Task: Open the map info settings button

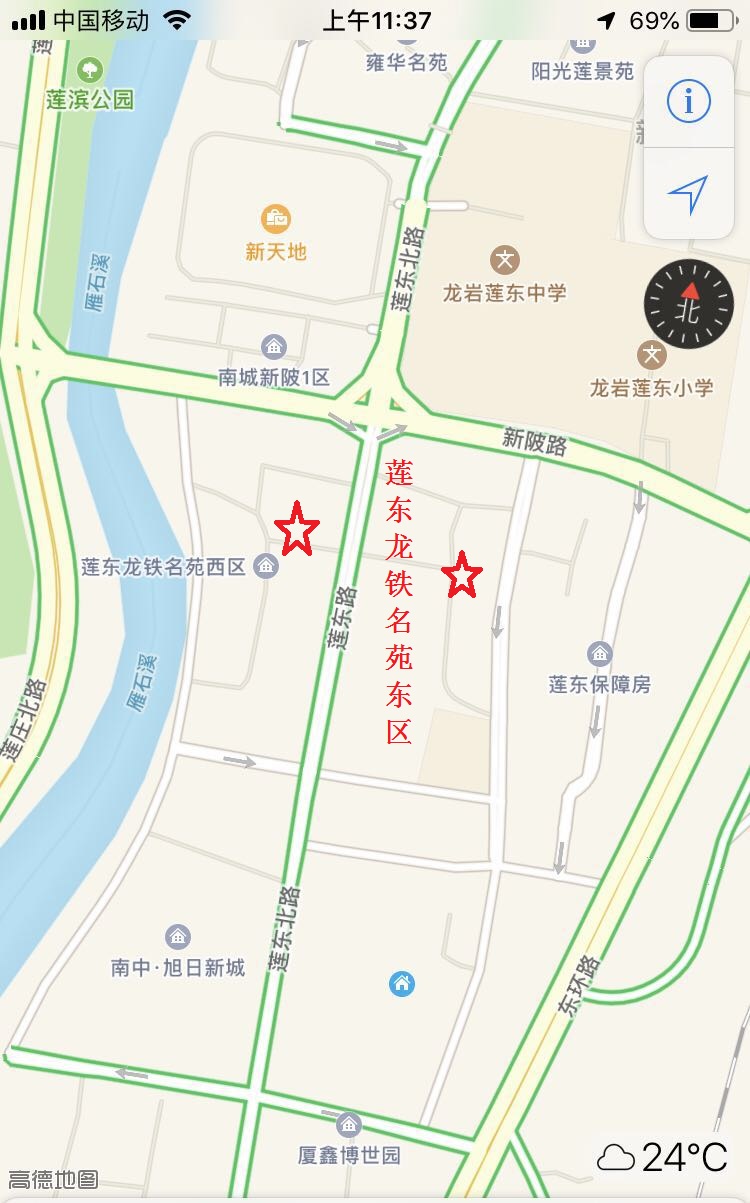Action: coord(688,102)
